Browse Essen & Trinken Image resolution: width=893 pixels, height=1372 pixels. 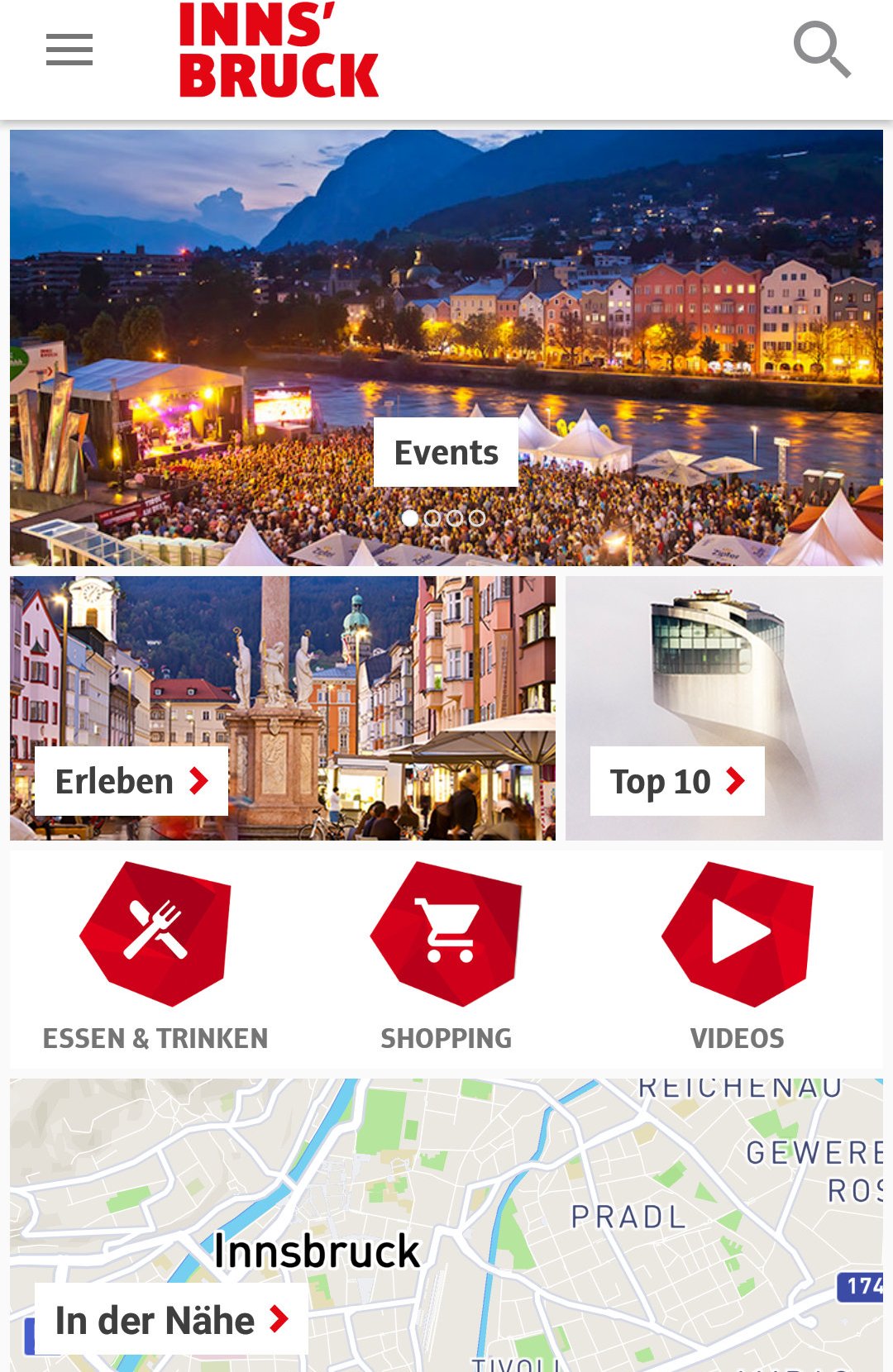(155, 956)
